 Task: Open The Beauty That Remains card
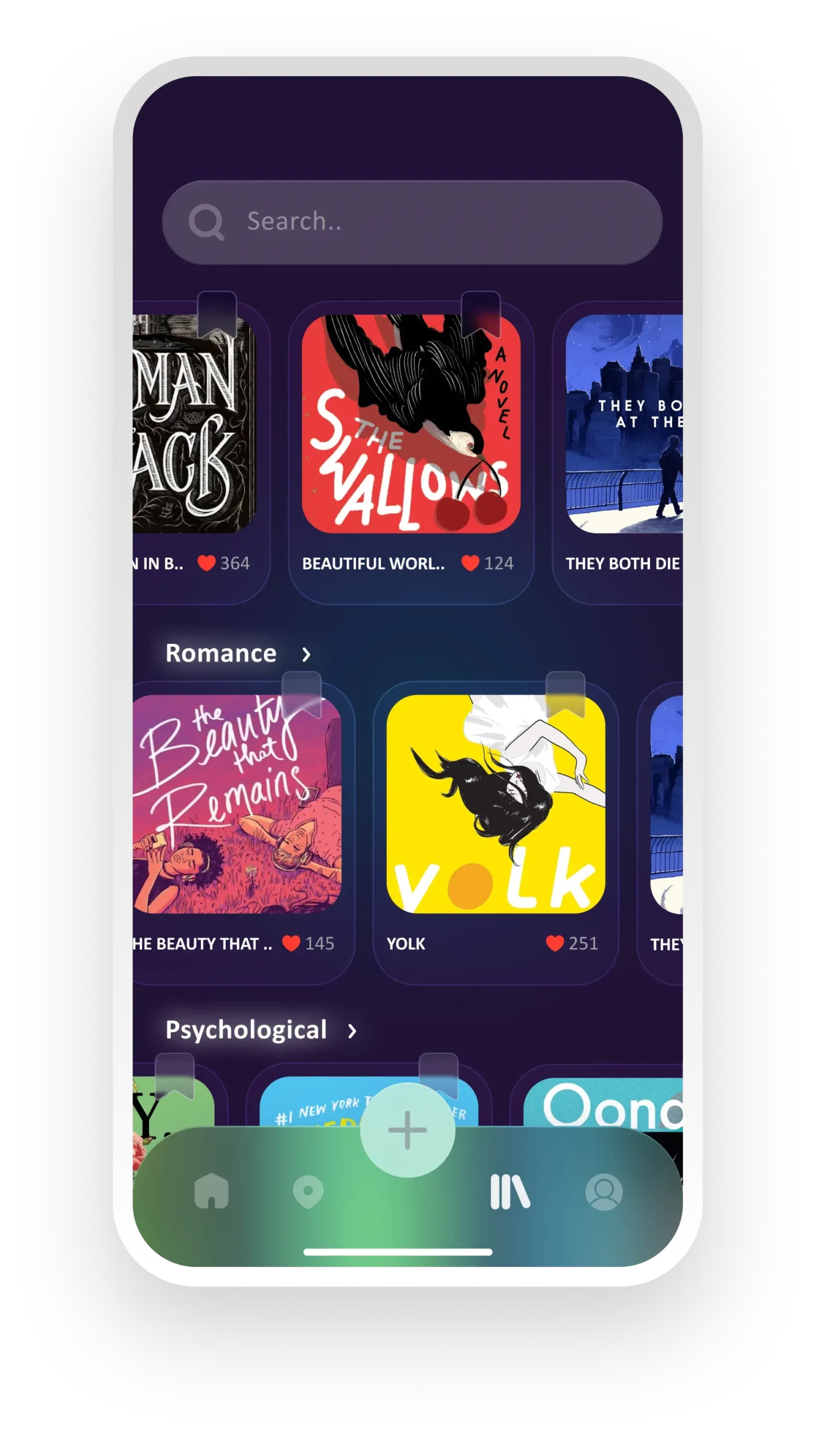click(x=236, y=804)
